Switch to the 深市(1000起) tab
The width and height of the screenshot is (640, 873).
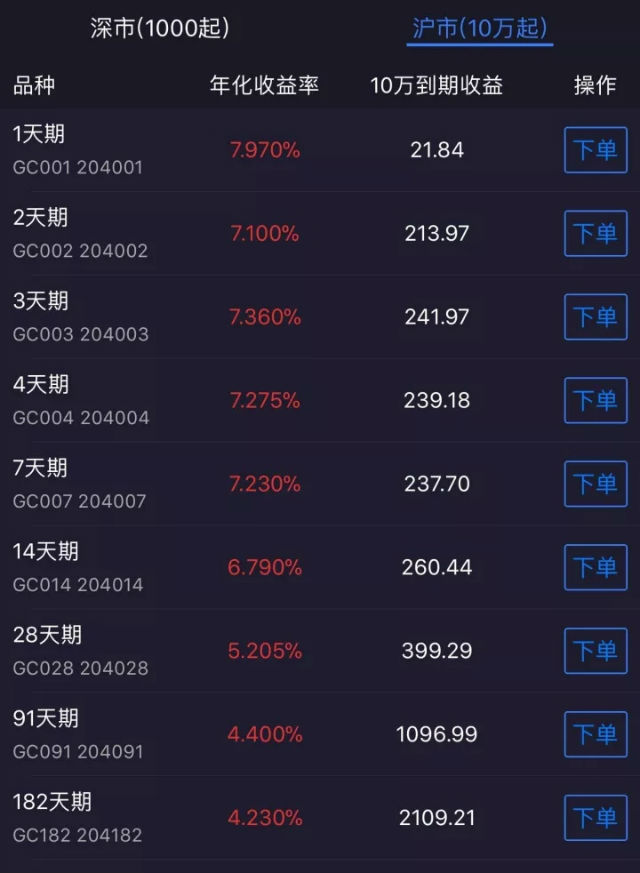coord(160,28)
